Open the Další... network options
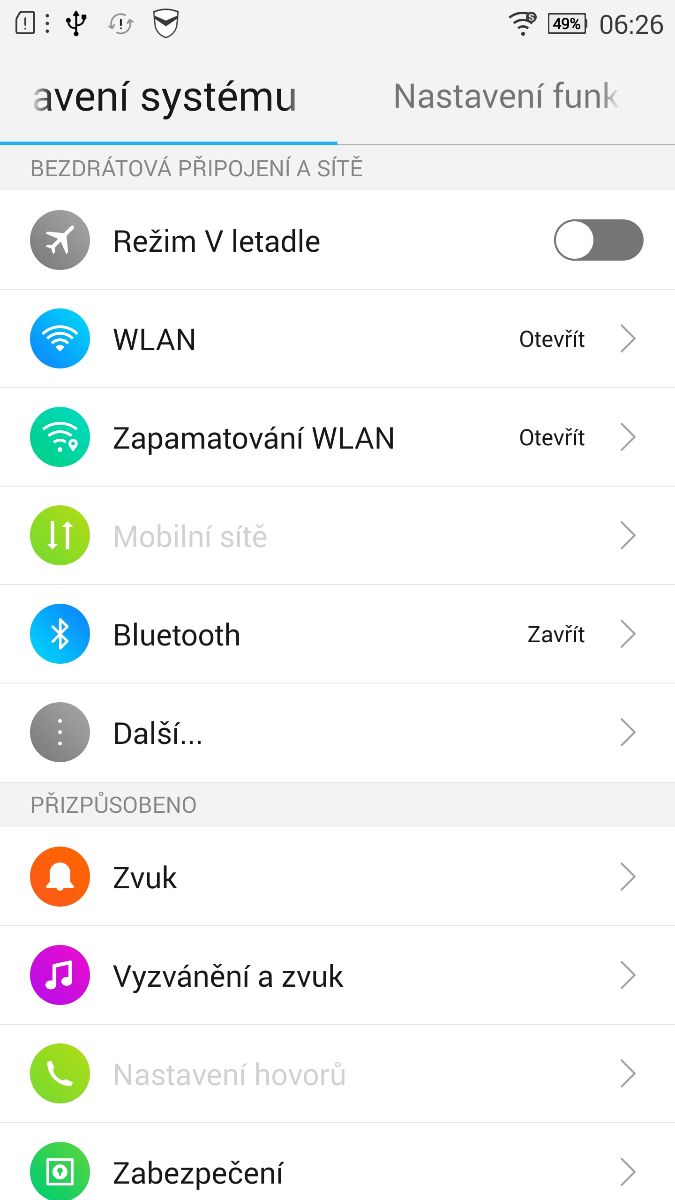 tap(337, 733)
